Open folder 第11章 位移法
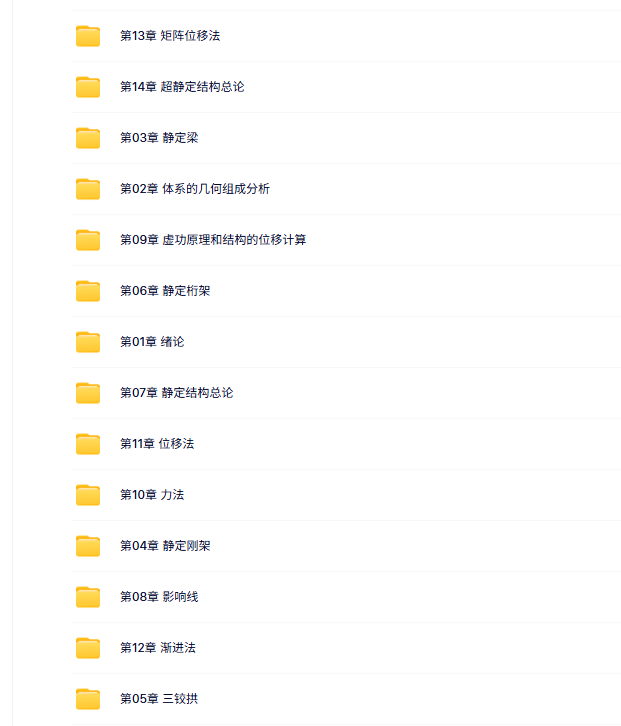Viewport: 621px width, 726px height. point(156,444)
